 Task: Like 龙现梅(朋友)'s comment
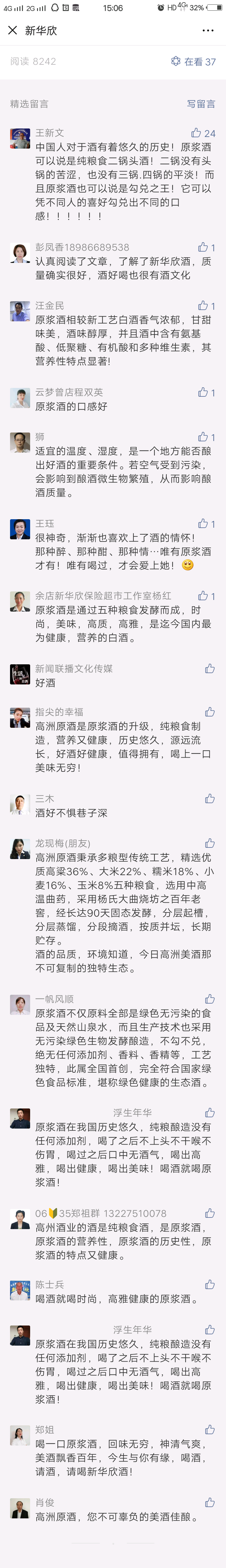tap(210, 843)
